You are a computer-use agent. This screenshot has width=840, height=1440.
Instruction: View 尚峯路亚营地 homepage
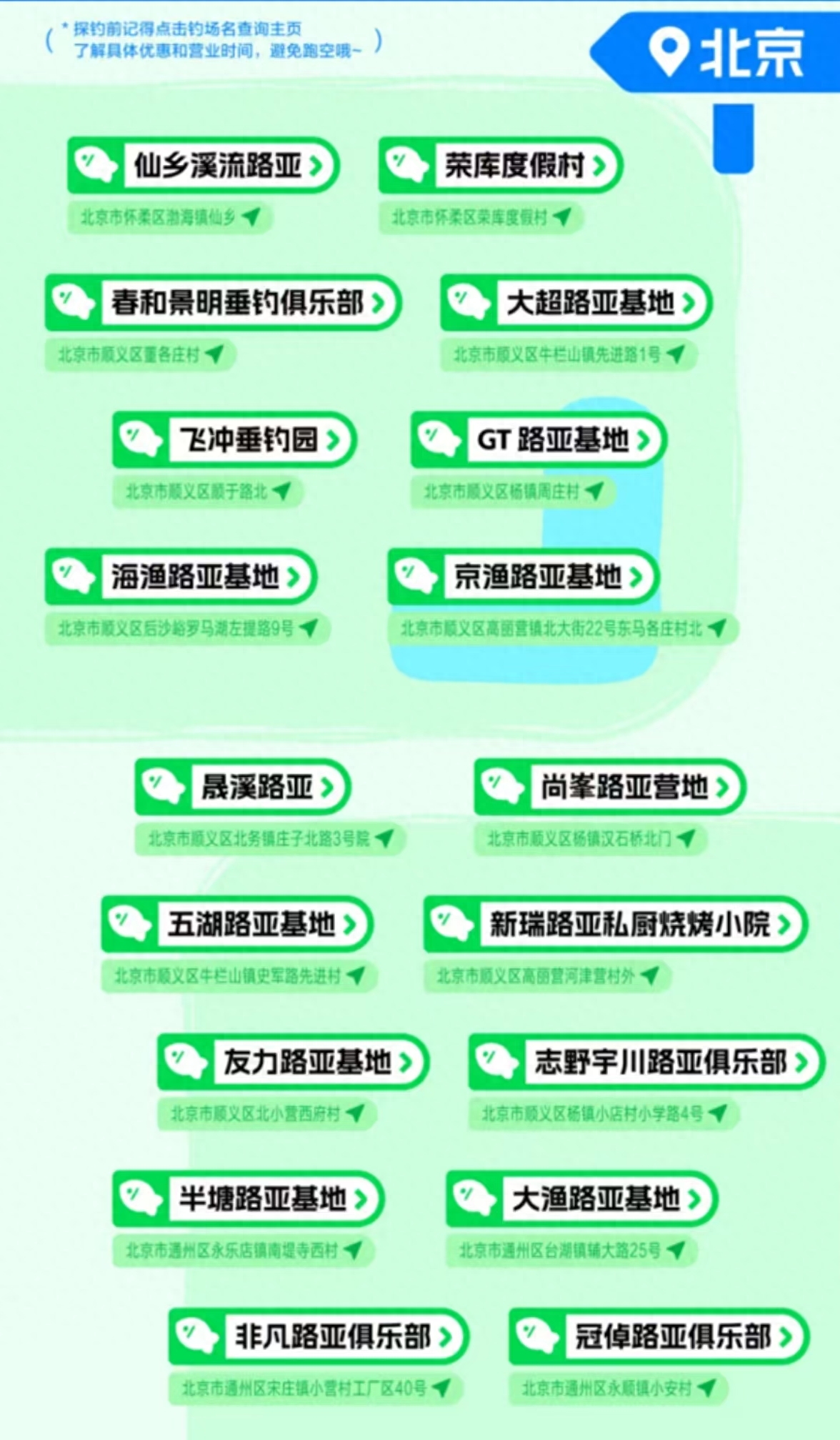point(624,787)
